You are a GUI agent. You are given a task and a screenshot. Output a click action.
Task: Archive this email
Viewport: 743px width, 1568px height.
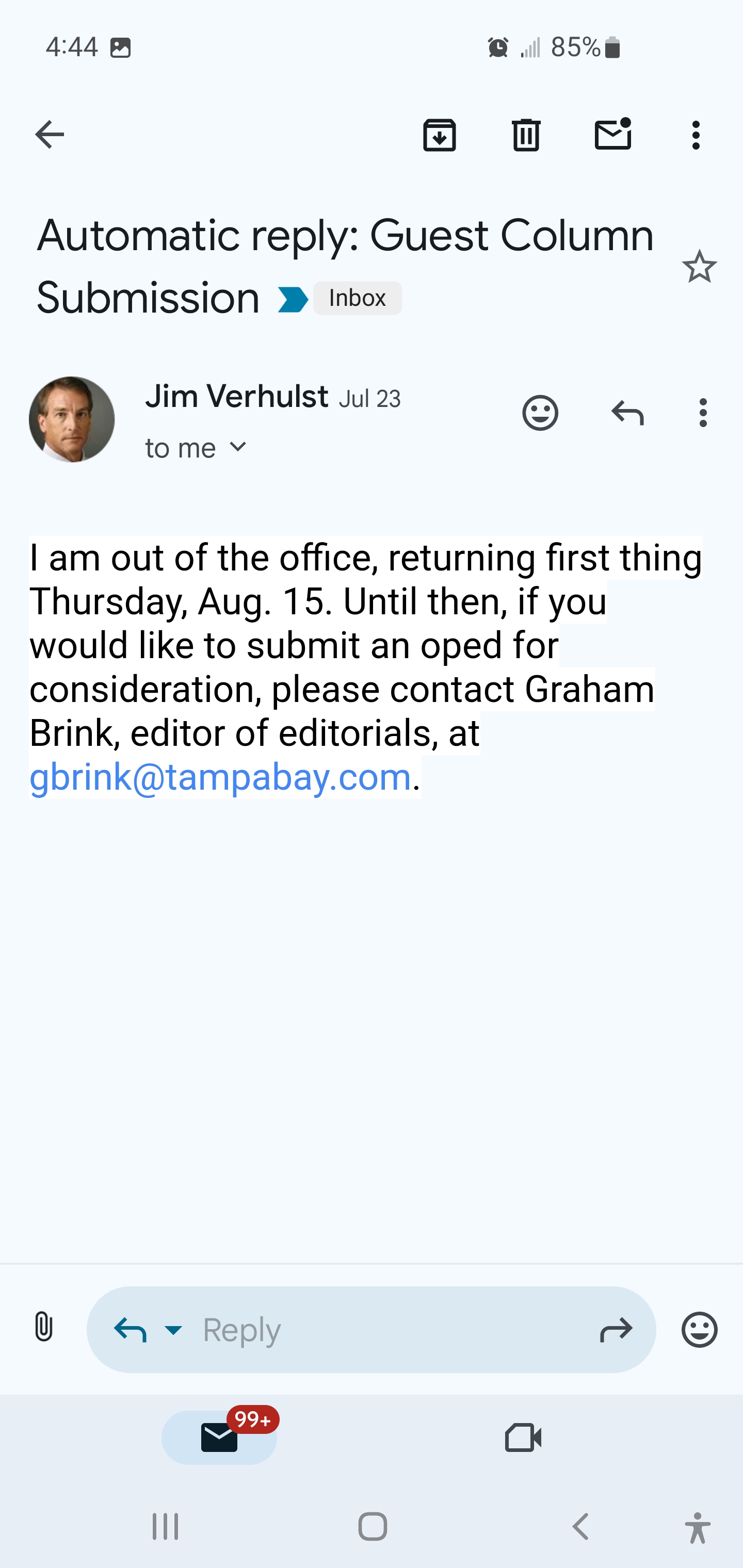click(439, 135)
